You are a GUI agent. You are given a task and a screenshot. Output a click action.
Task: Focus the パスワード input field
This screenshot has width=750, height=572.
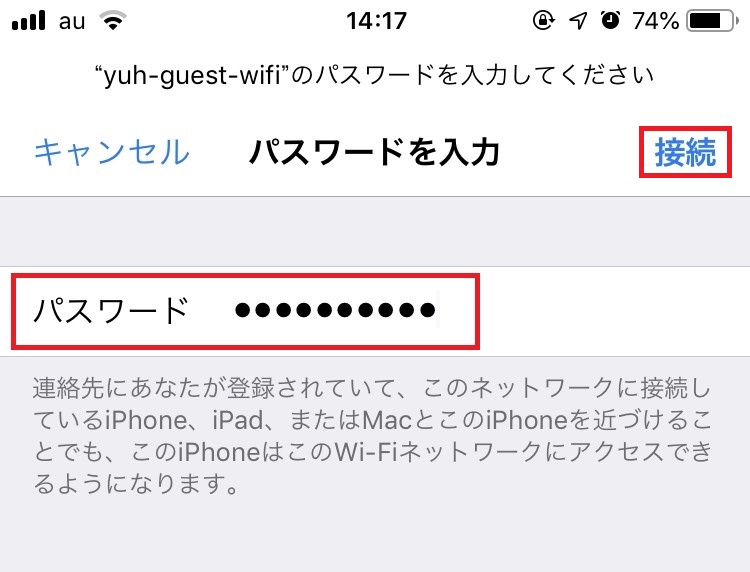335,311
